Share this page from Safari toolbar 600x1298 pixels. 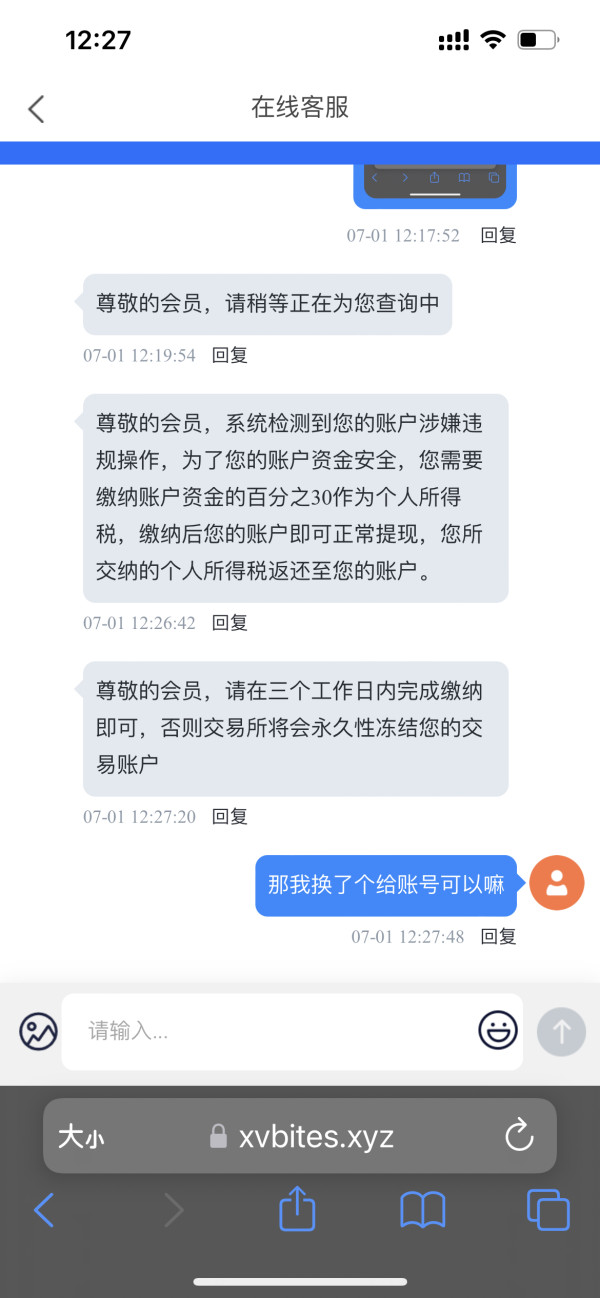[x=297, y=1208]
